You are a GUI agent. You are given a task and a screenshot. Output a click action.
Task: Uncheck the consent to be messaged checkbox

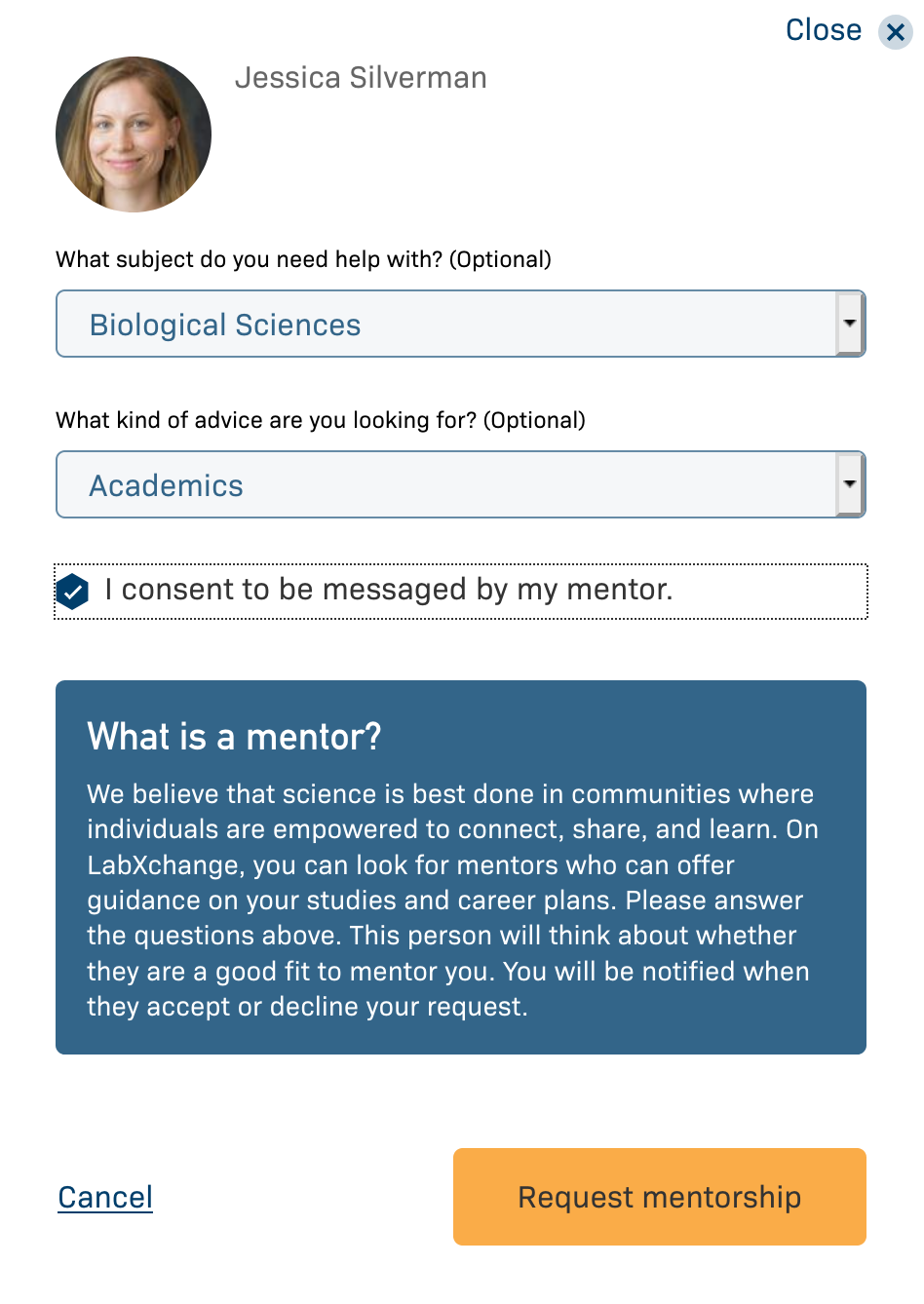73,591
